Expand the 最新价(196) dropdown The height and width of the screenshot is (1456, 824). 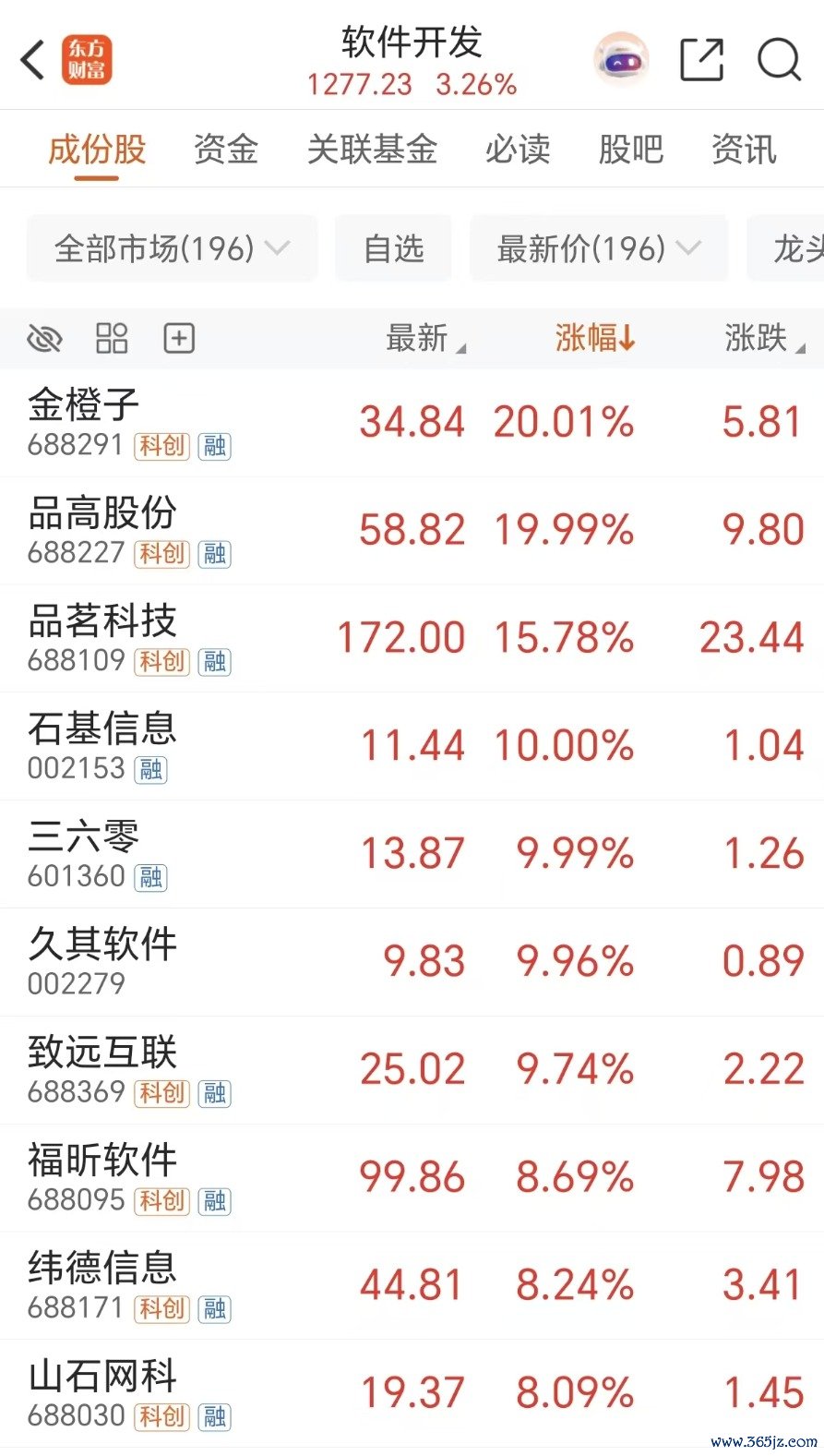pos(598,248)
